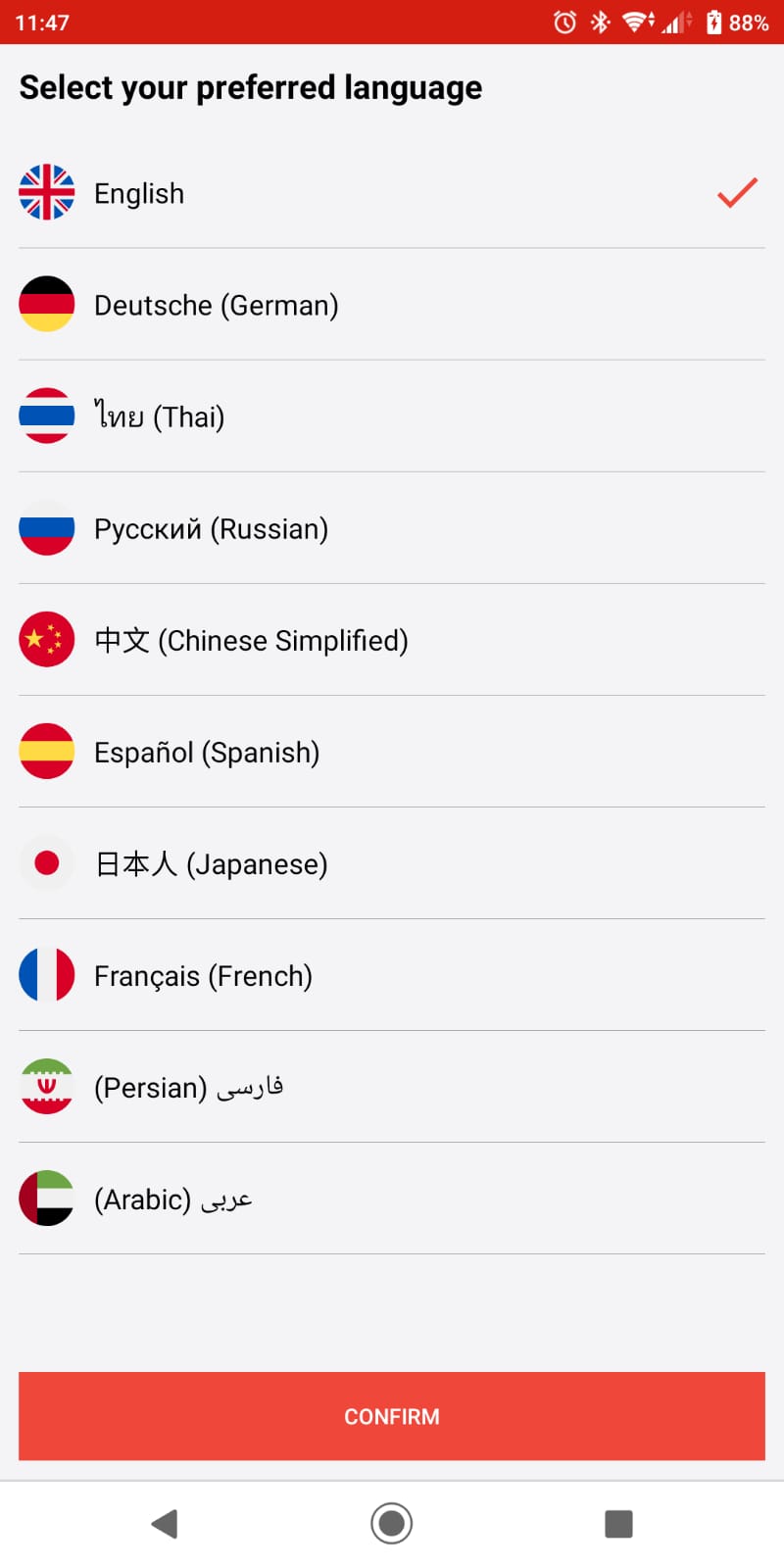Open recent apps from the navigation bar

[x=618, y=1524]
